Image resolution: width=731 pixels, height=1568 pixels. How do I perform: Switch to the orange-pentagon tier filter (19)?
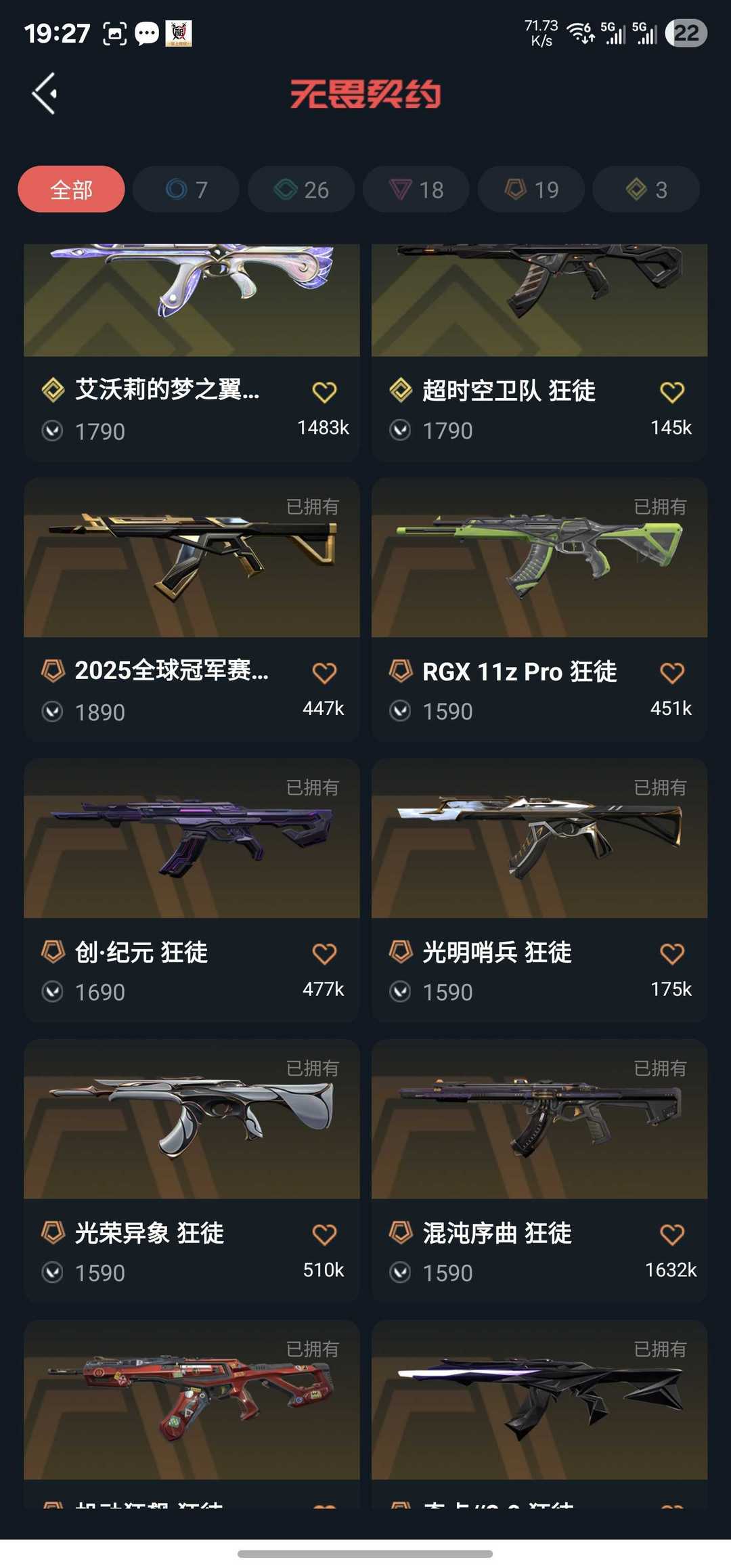(x=531, y=190)
